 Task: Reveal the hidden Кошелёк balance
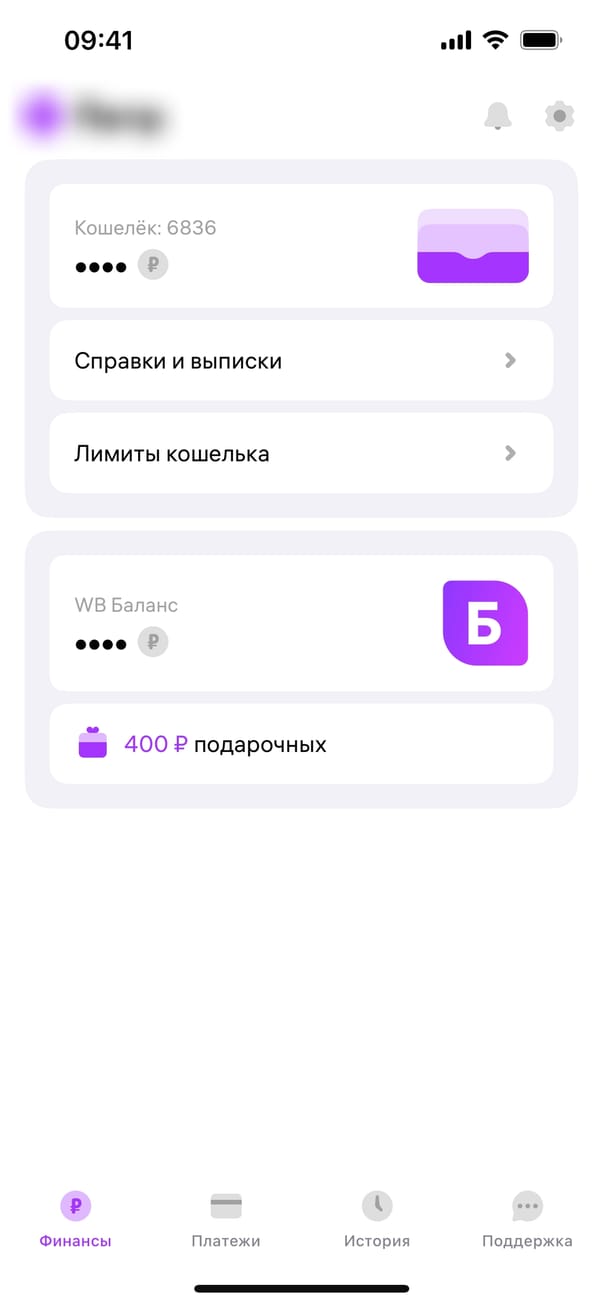pyautogui.click(x=153, y=265)
